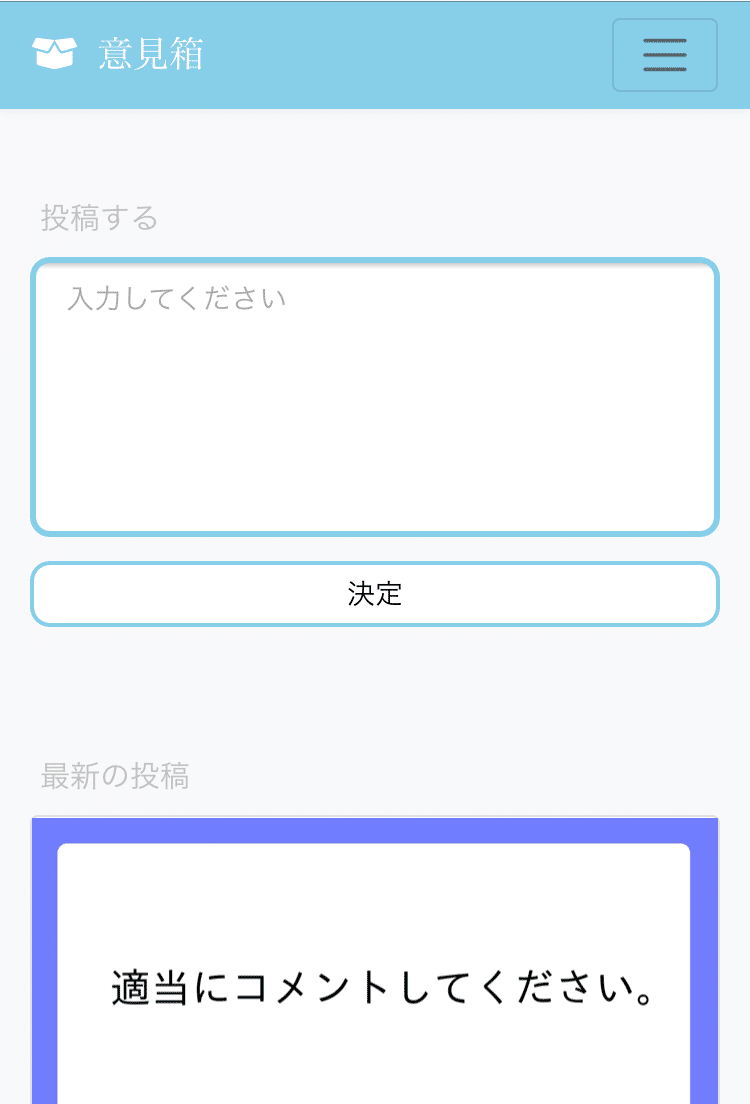Tap the purple-bordered latest post card
Screen dimensions: 750x1104
375,960
